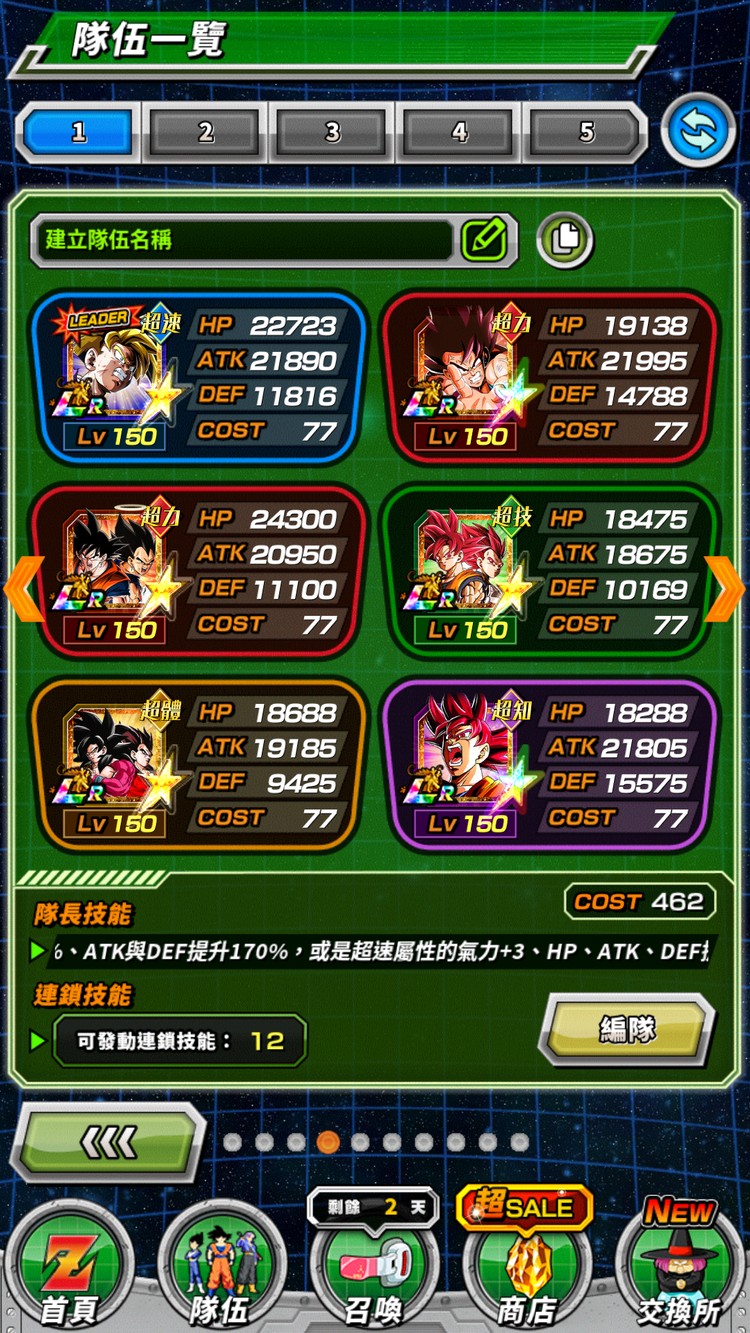The width and height of the screenshot is (750, 1333).
Task: Switch to team slot 2
Action: [205, 132]
